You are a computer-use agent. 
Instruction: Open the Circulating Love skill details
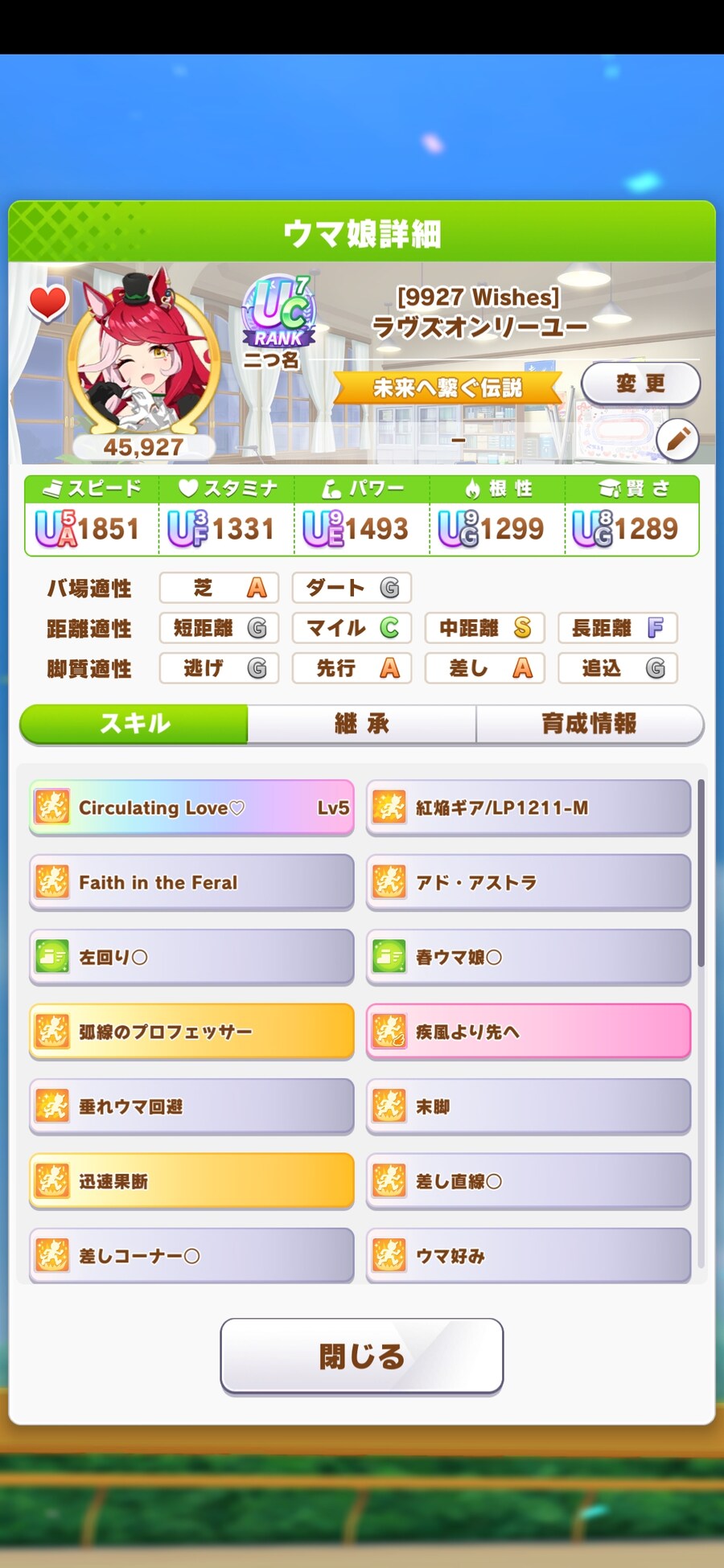tap(191, 807)
